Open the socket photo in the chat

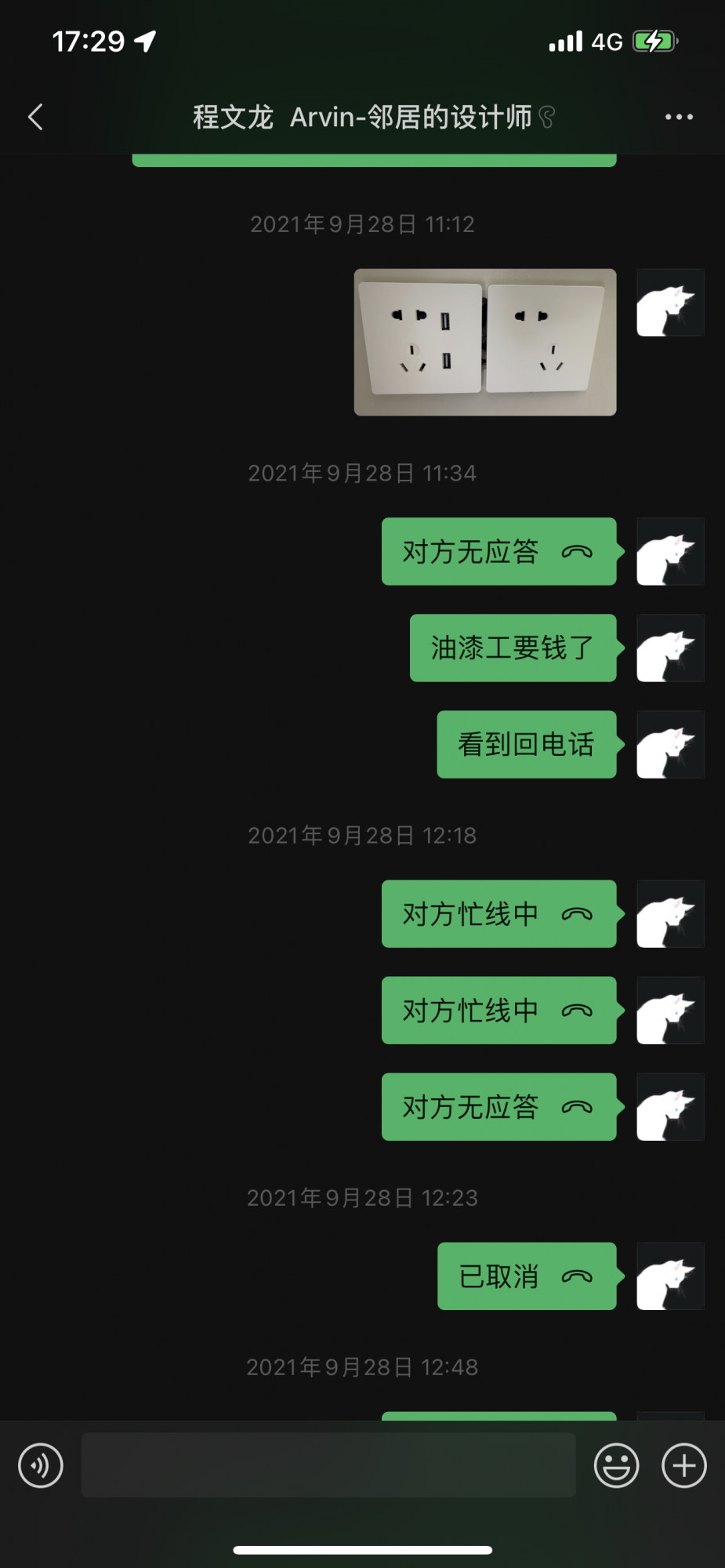click(485, 343)
